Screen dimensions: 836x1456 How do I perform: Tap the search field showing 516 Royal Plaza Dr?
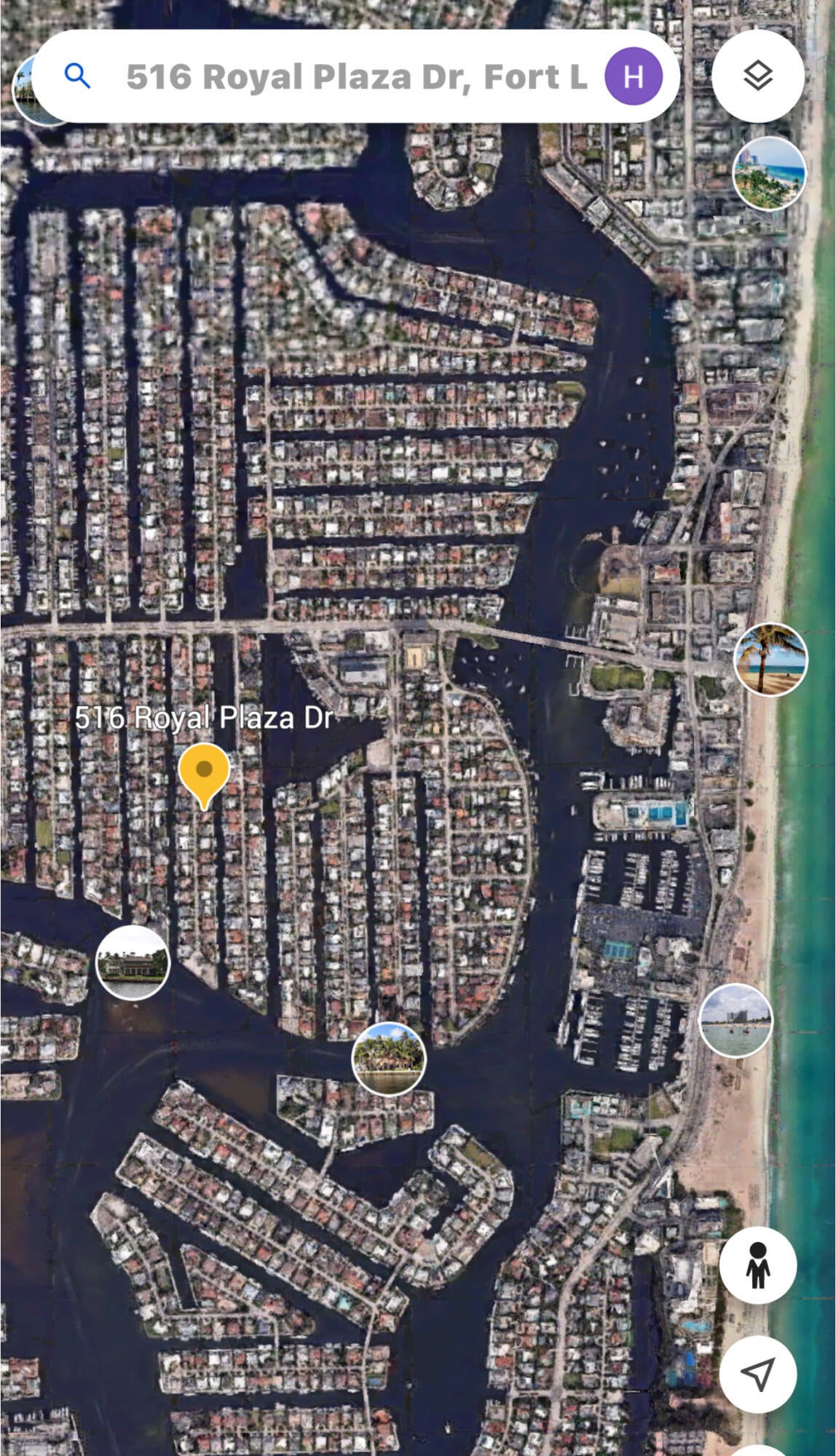(355, 77)
